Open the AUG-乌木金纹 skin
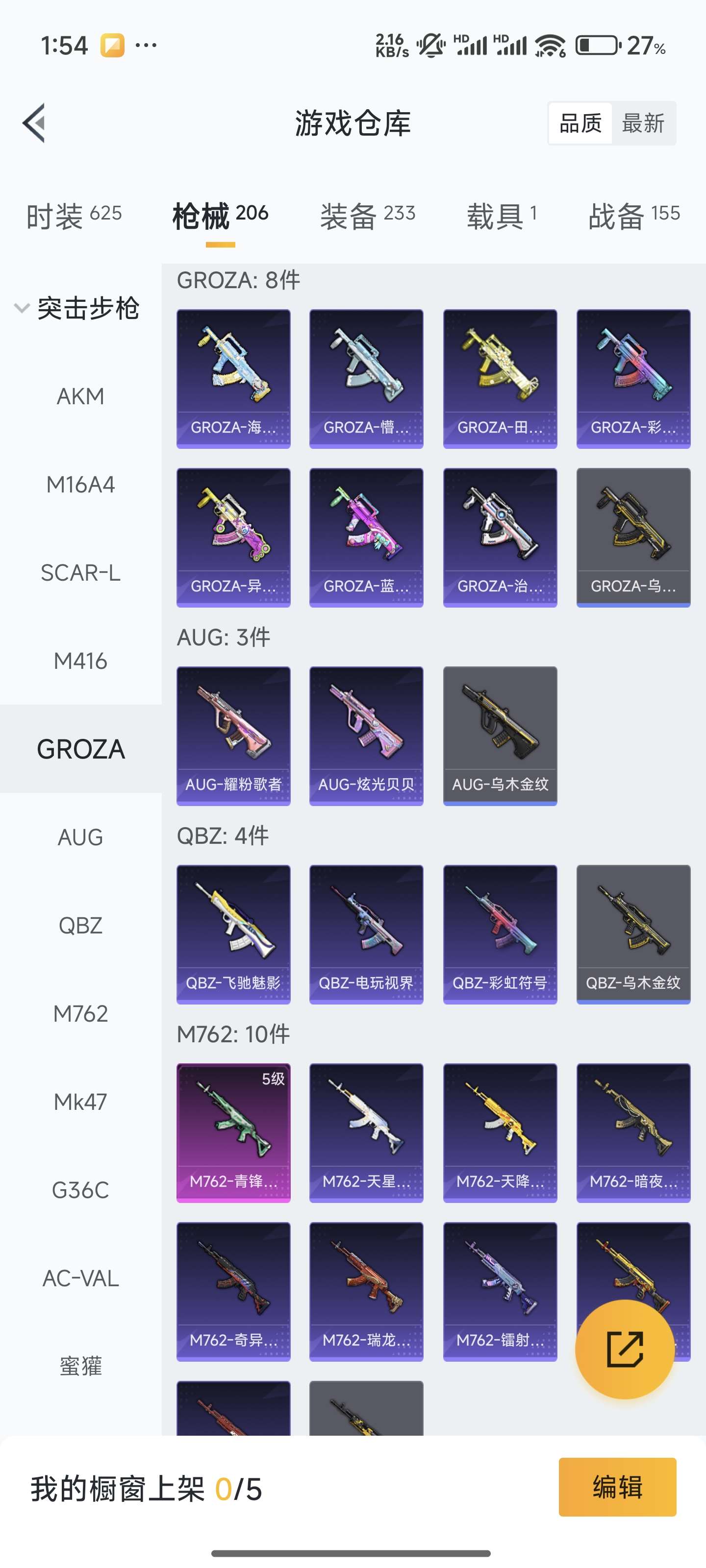 coord(500,735)
